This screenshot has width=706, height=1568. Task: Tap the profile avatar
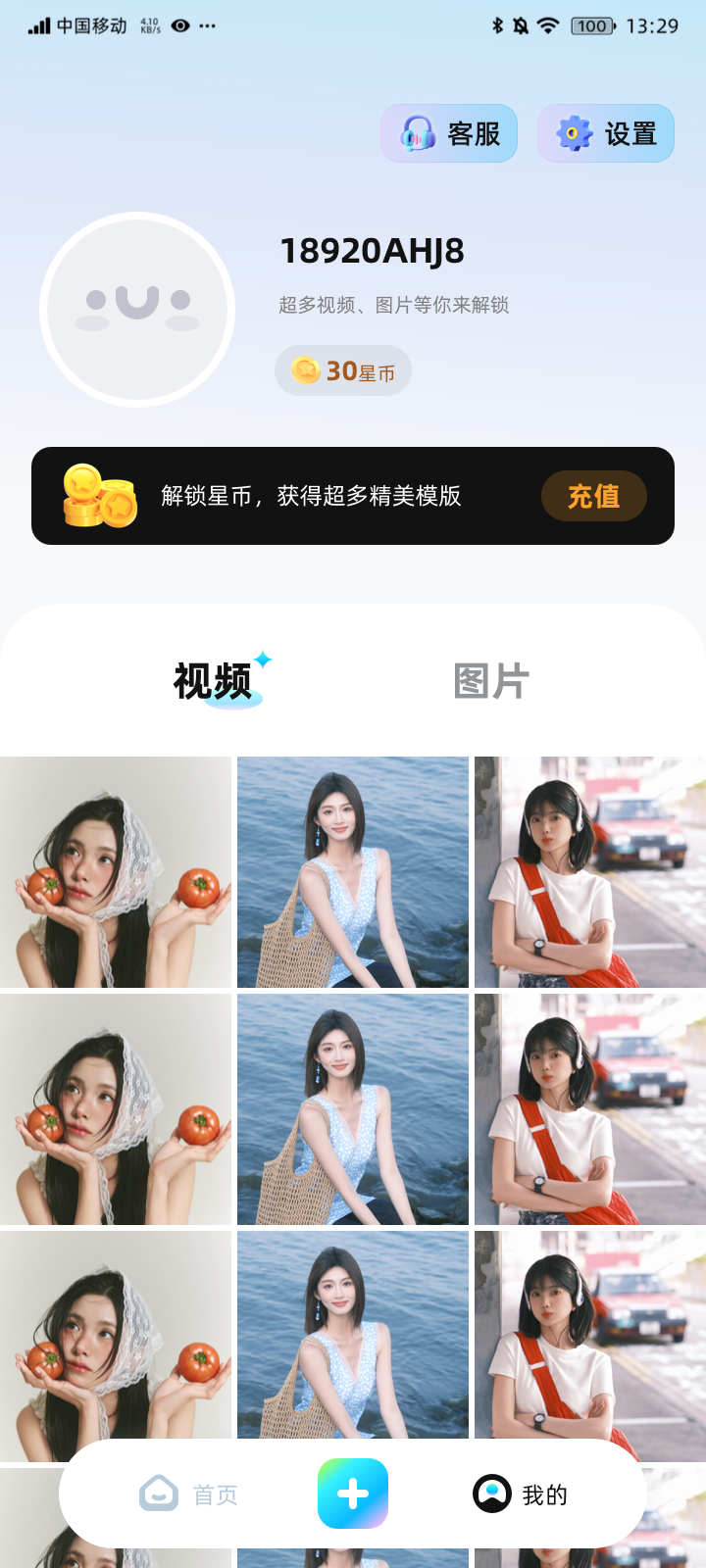(137, 310)
